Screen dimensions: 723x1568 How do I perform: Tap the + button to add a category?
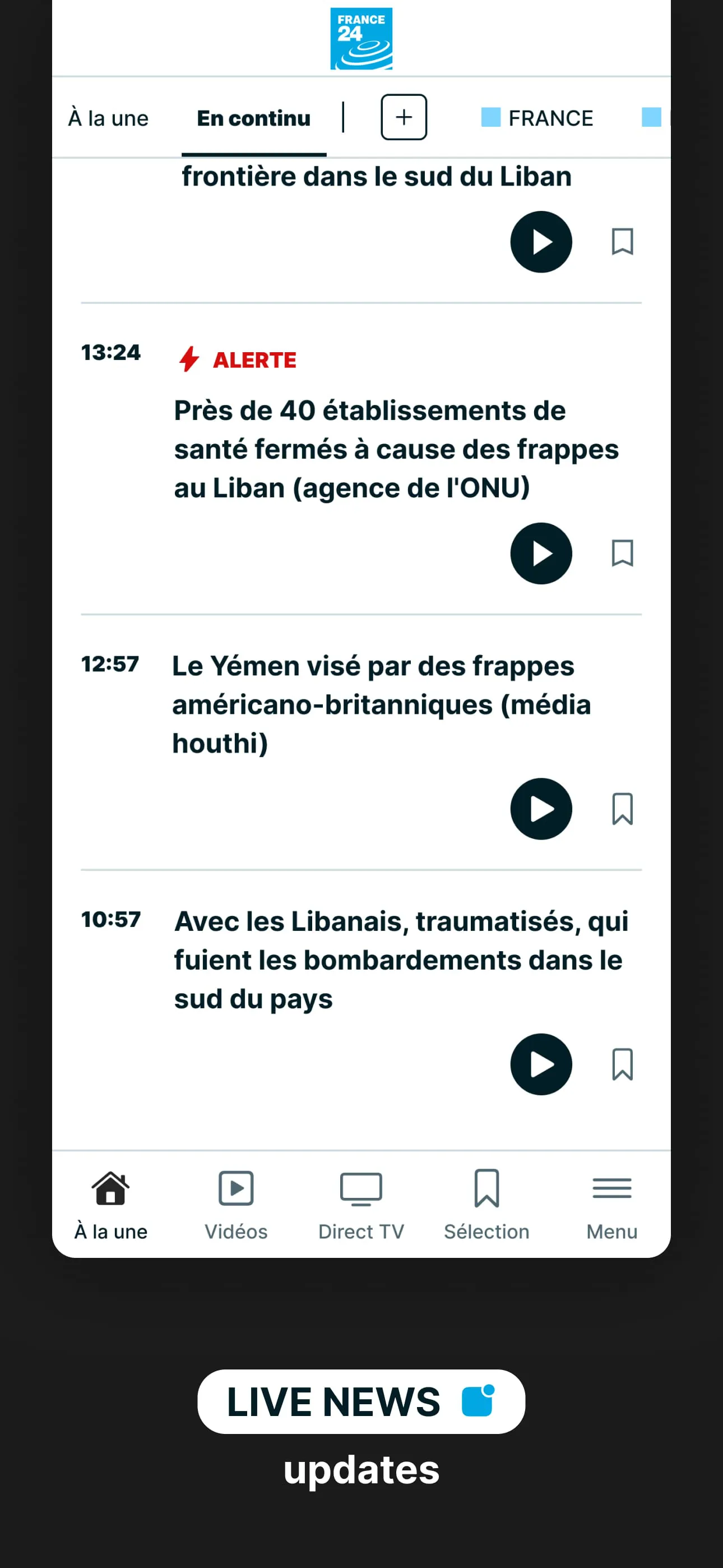click(404, 117)
